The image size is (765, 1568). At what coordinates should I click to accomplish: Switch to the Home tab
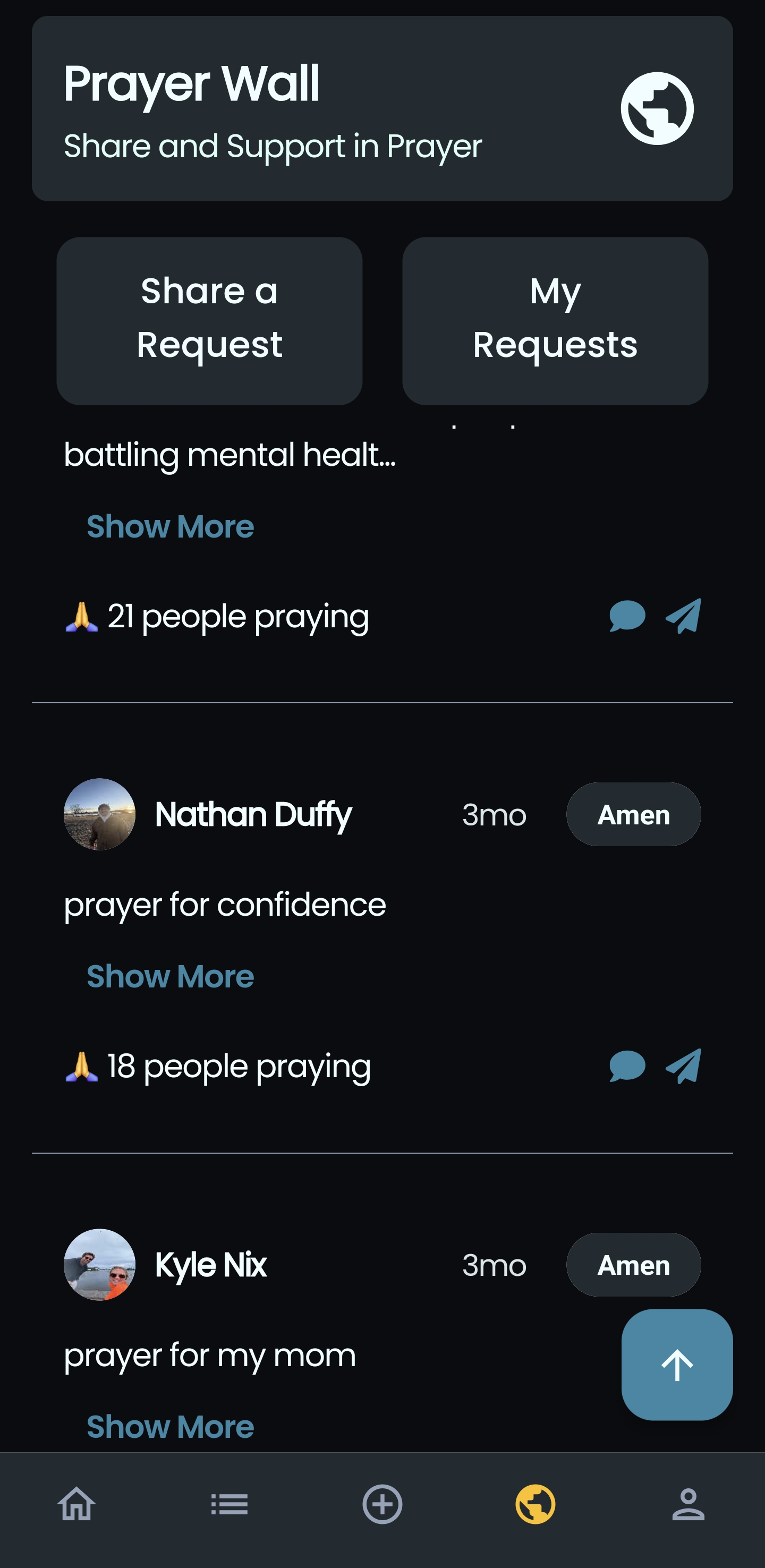76,1504
